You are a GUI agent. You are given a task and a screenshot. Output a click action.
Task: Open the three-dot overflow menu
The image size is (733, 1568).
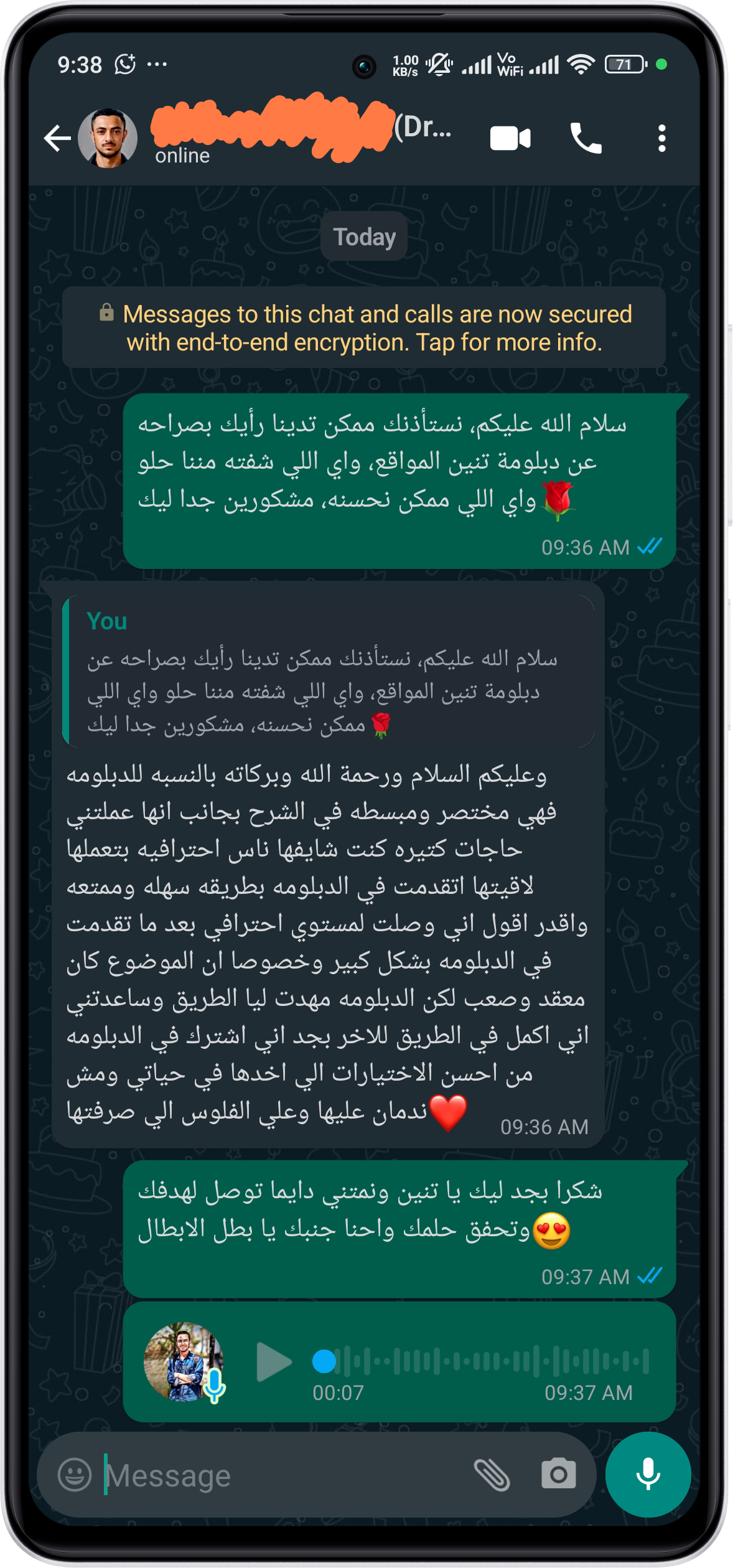tap(661, 138)
